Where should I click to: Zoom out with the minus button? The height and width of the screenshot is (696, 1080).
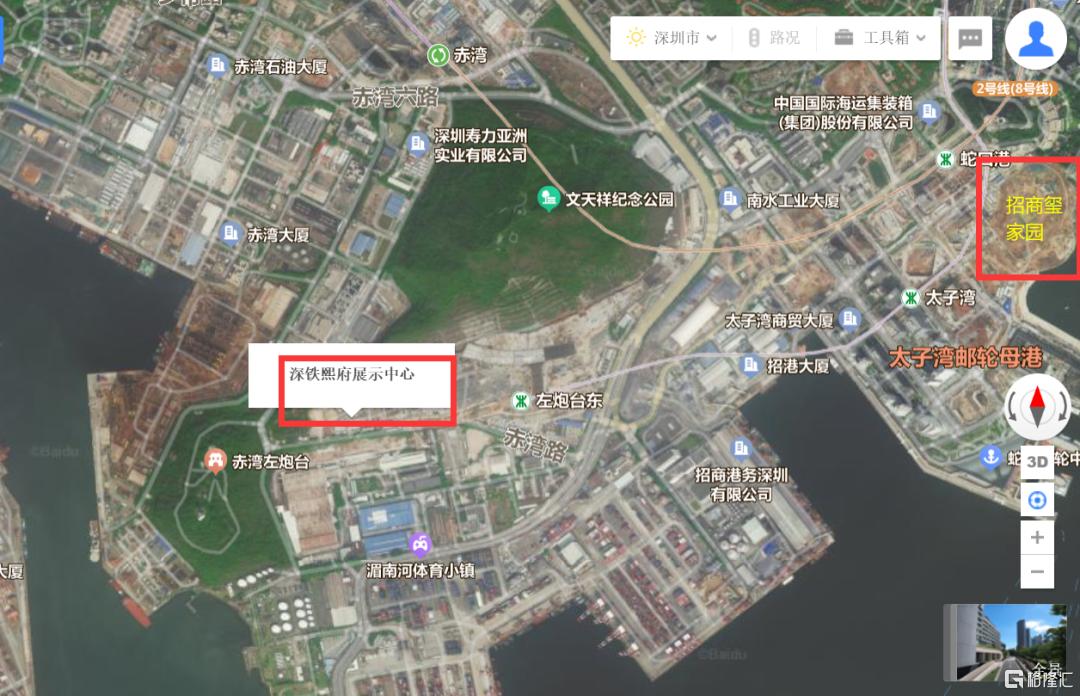[1037, 572]
